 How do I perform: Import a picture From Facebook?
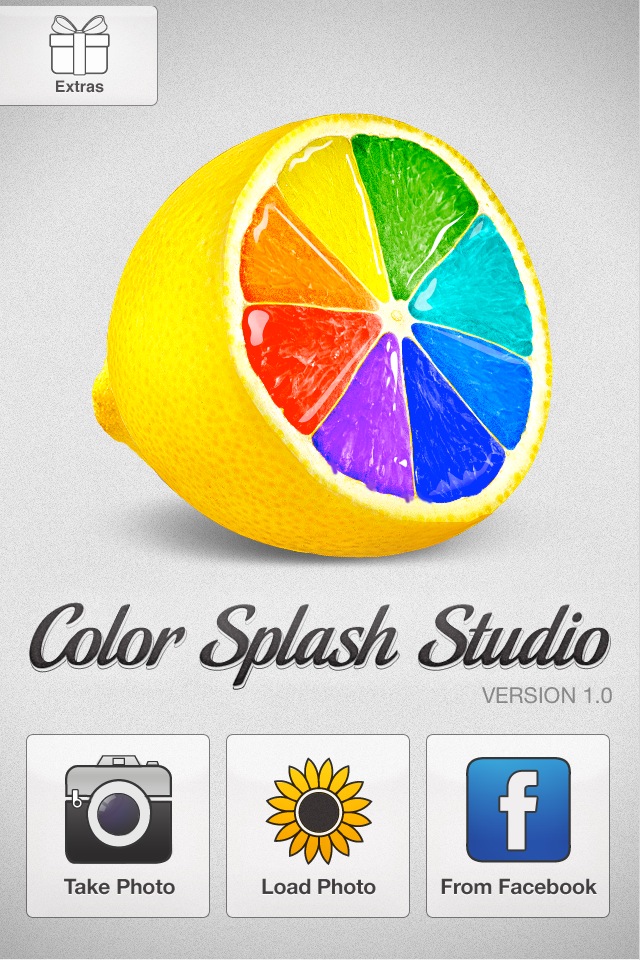tap(518, 826)
